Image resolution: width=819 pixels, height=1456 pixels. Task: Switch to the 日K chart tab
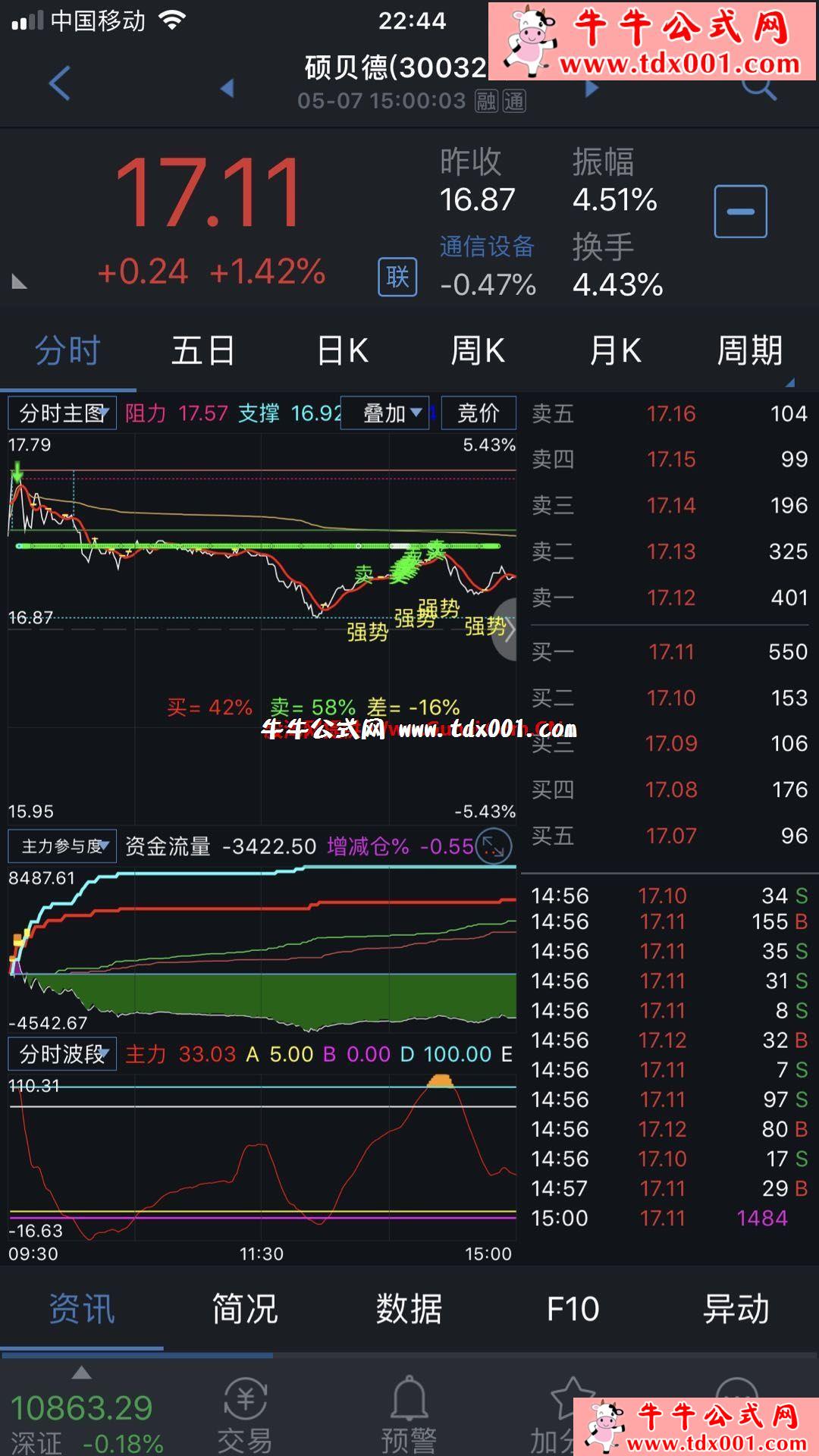point(343,351)
